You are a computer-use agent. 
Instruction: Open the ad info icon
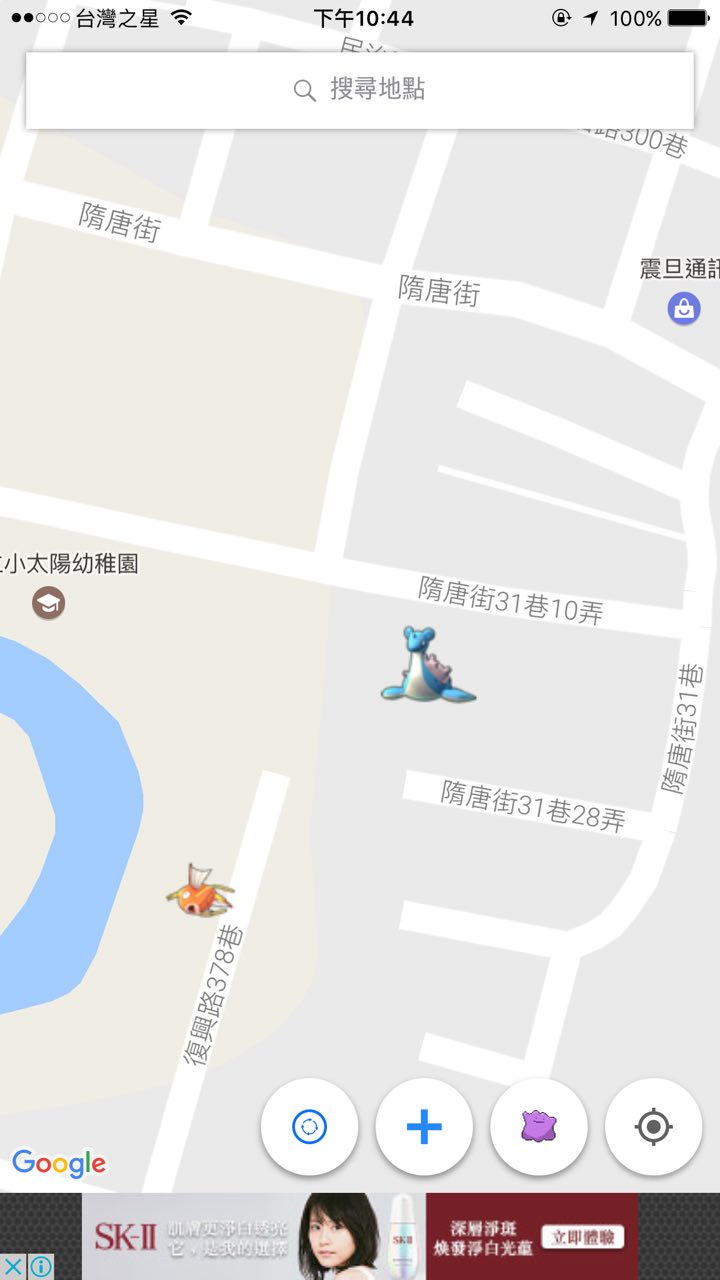pos(40,1266)
